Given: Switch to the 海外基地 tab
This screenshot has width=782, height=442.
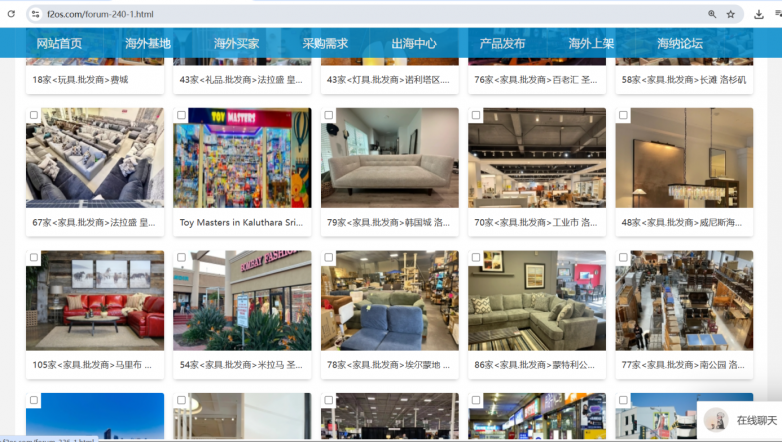Looking at the screenshot, I should [x=147, y=43].
